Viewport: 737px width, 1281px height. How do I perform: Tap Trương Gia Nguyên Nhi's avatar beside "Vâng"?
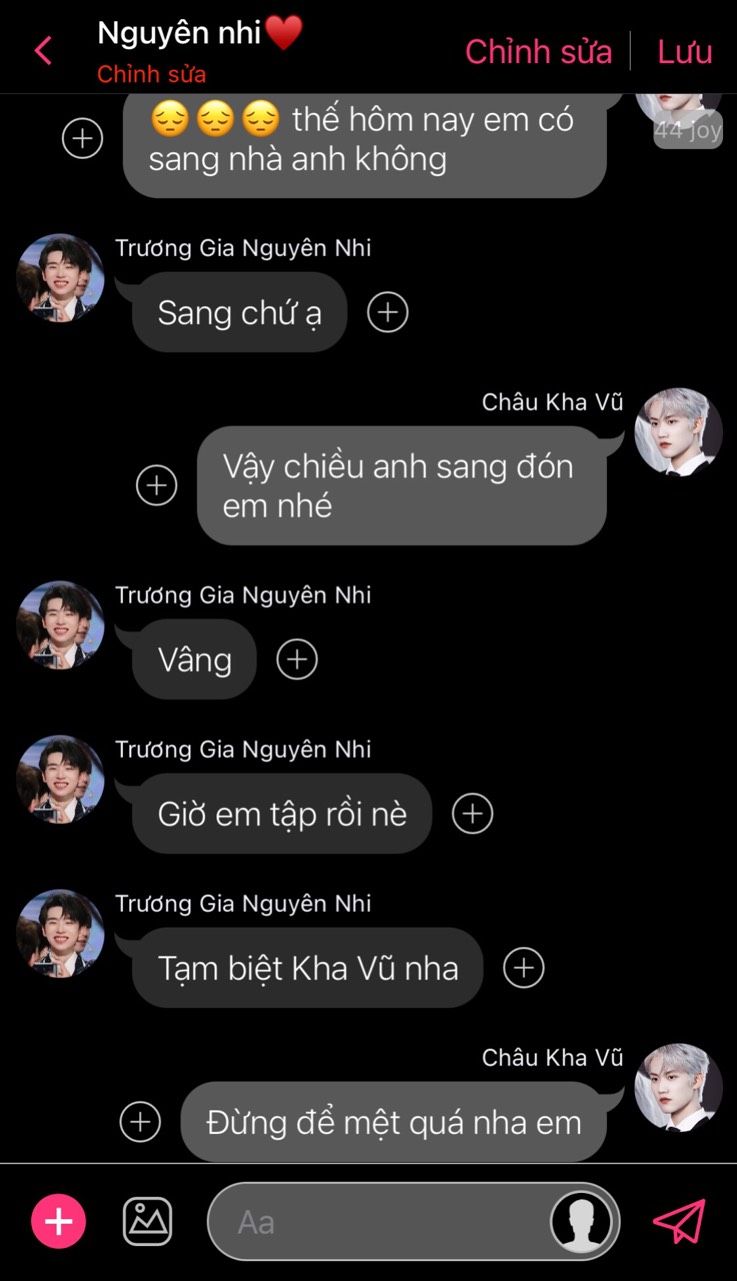(60, 625)
